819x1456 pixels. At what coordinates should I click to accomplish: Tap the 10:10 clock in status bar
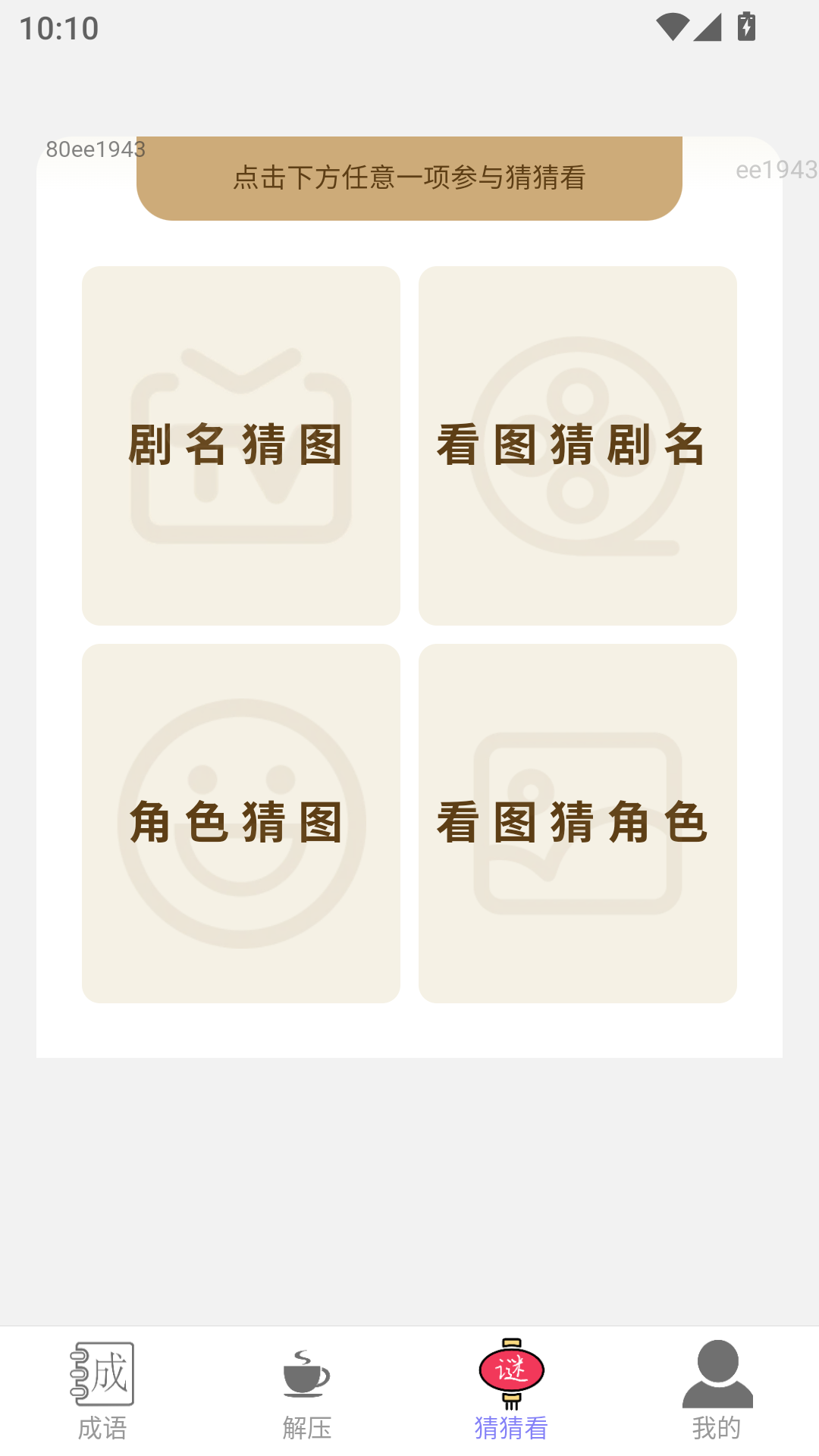pyautogui.click(x=61, y=27)
